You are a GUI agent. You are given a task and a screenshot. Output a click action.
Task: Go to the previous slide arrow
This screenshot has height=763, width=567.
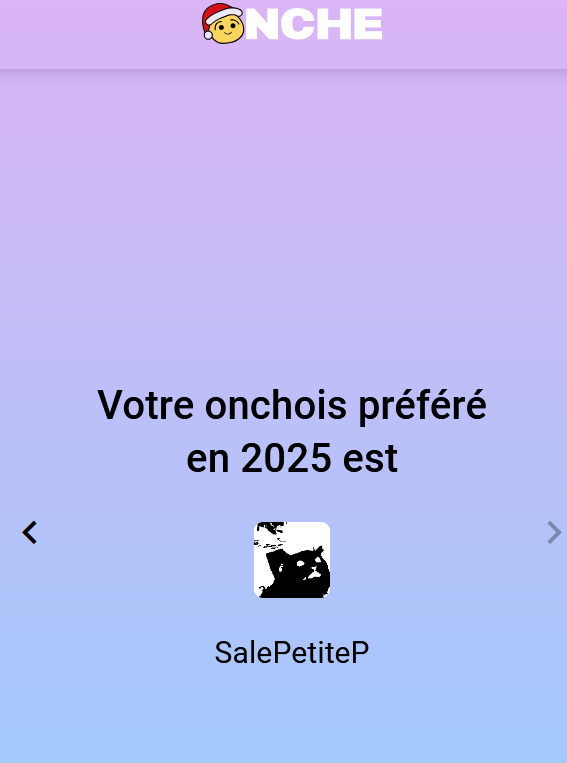click(x=30, y=532)
